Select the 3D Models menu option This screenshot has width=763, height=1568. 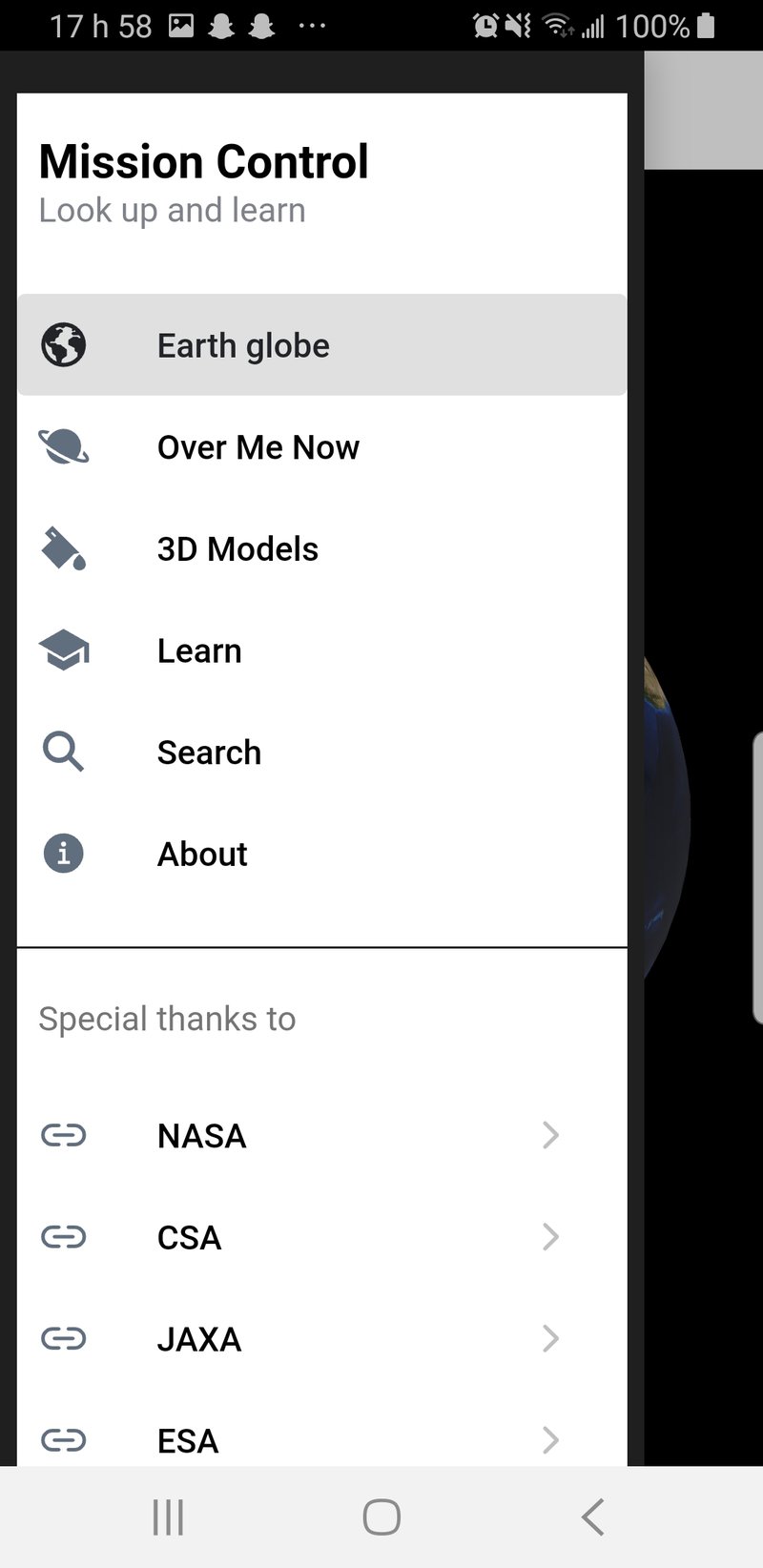[x=237, y=548]
